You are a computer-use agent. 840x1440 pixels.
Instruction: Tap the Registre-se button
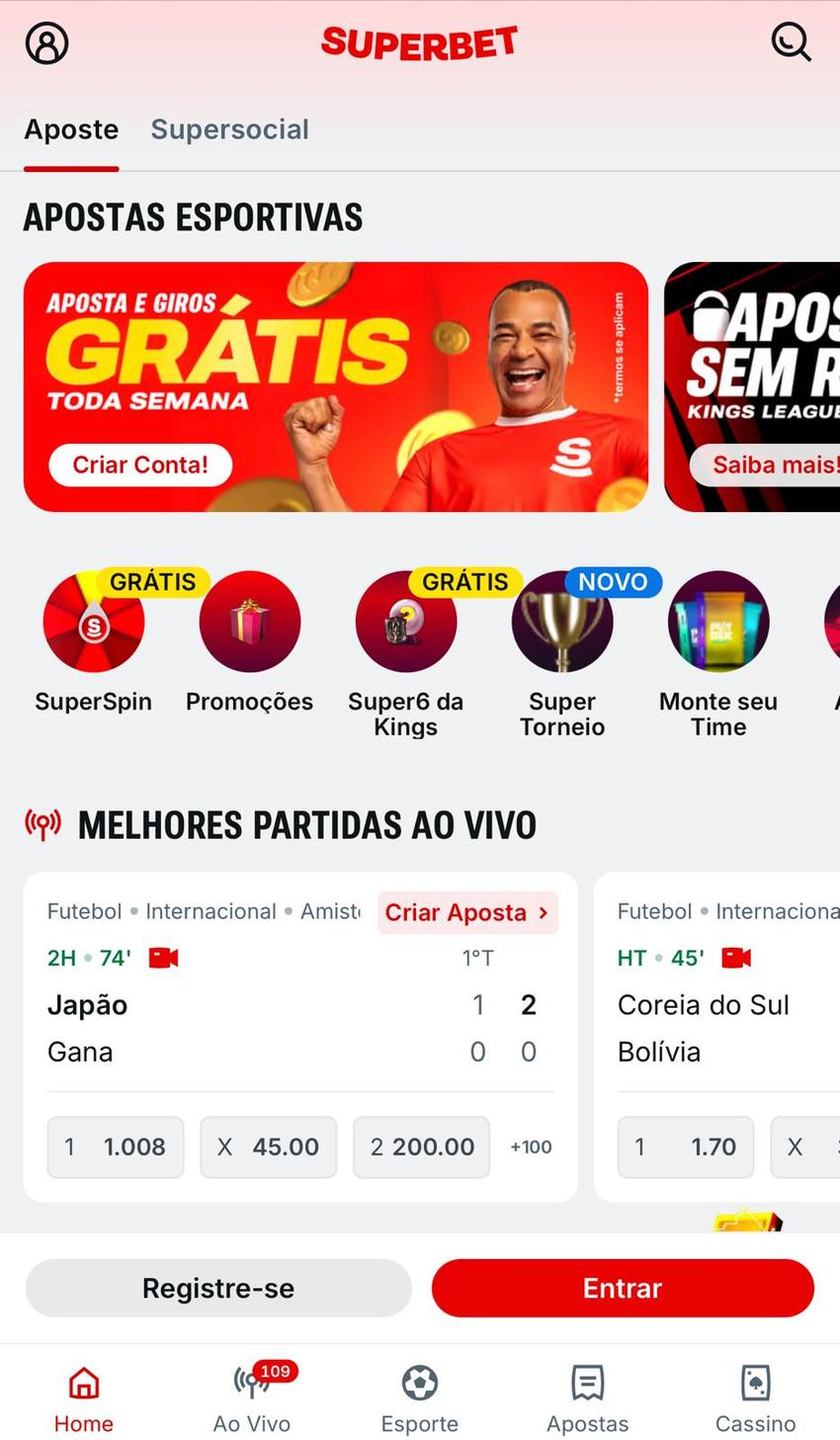click(218, 1288)
